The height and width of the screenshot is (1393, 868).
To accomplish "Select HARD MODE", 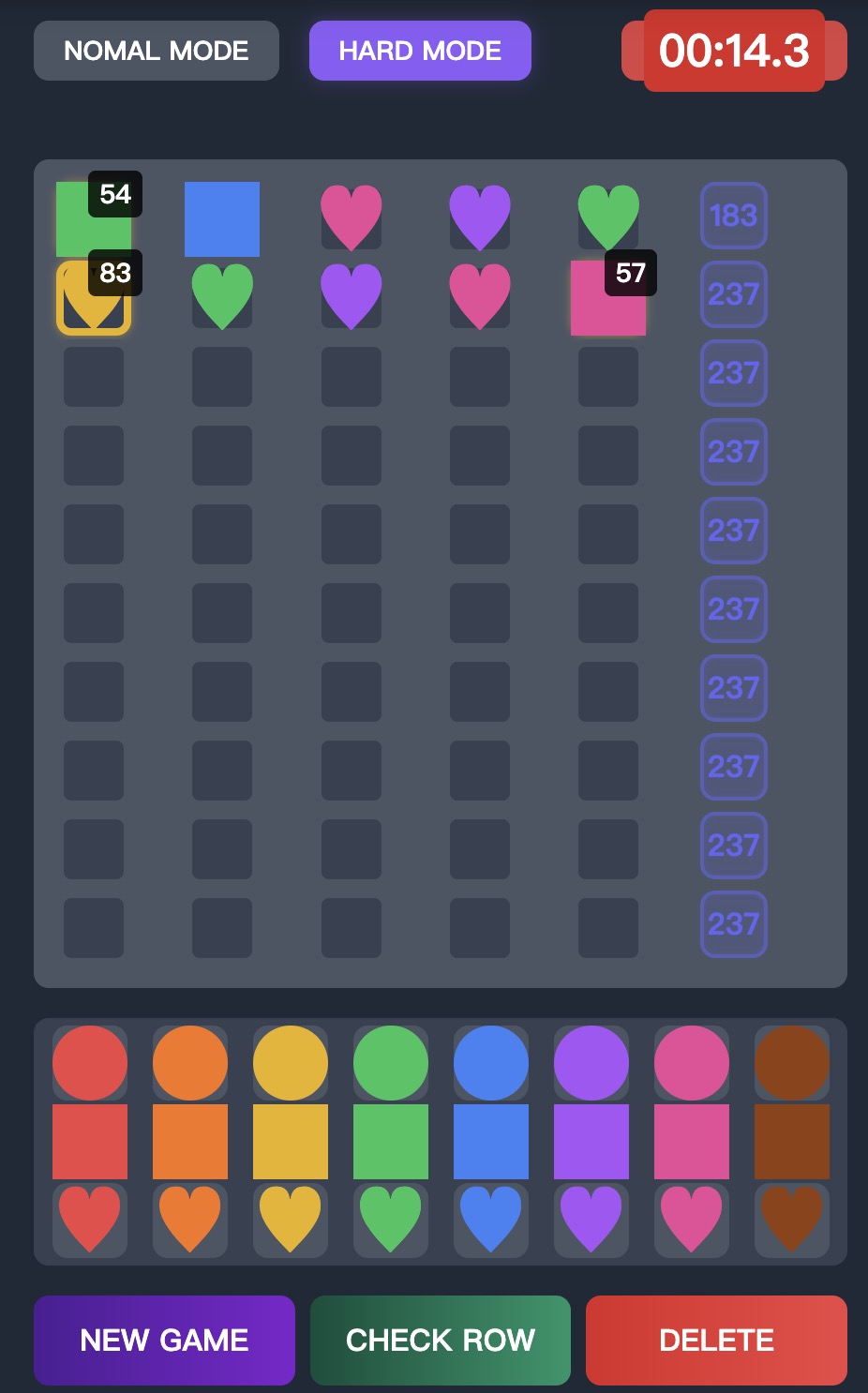I will tap(420, 51).
